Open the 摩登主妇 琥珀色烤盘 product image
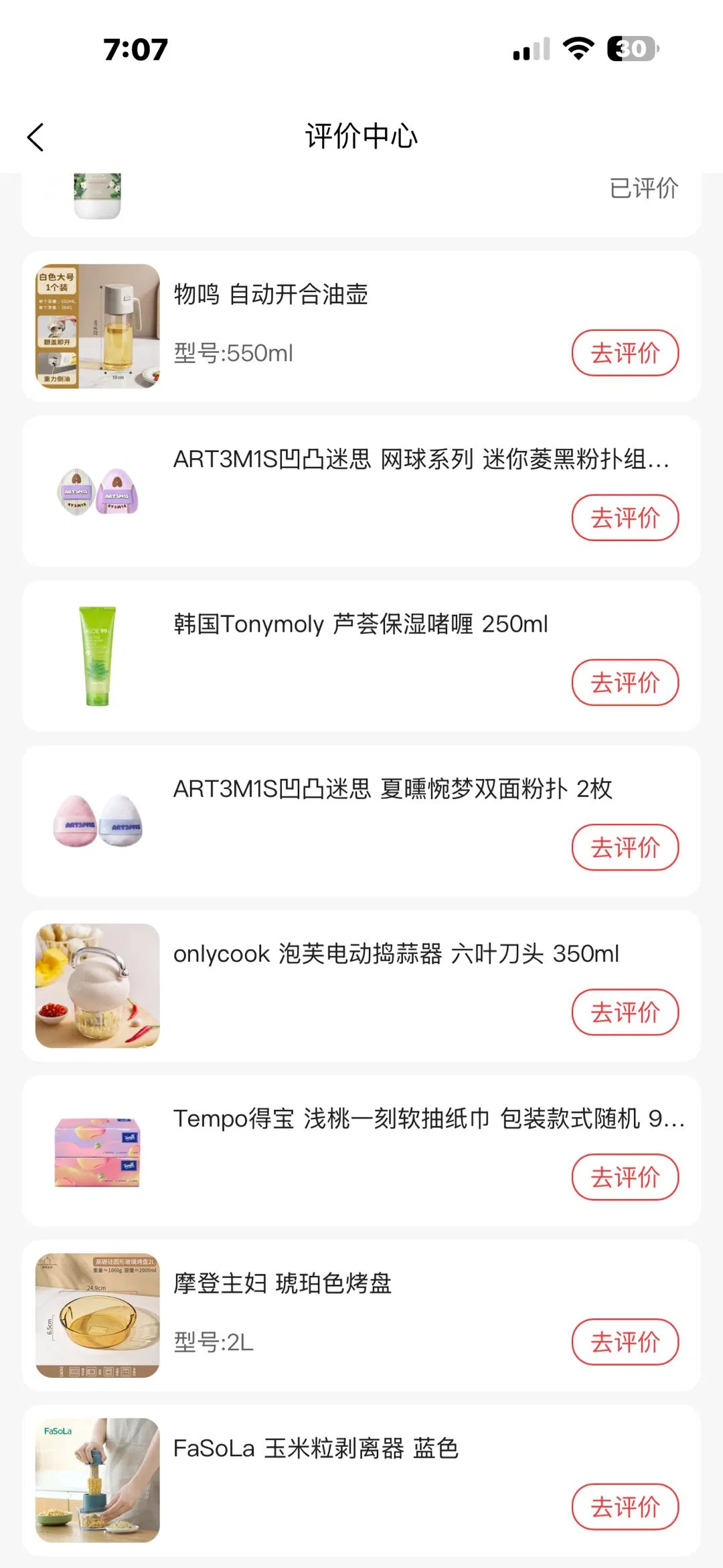723x1568 pixels. point(98,1315)
